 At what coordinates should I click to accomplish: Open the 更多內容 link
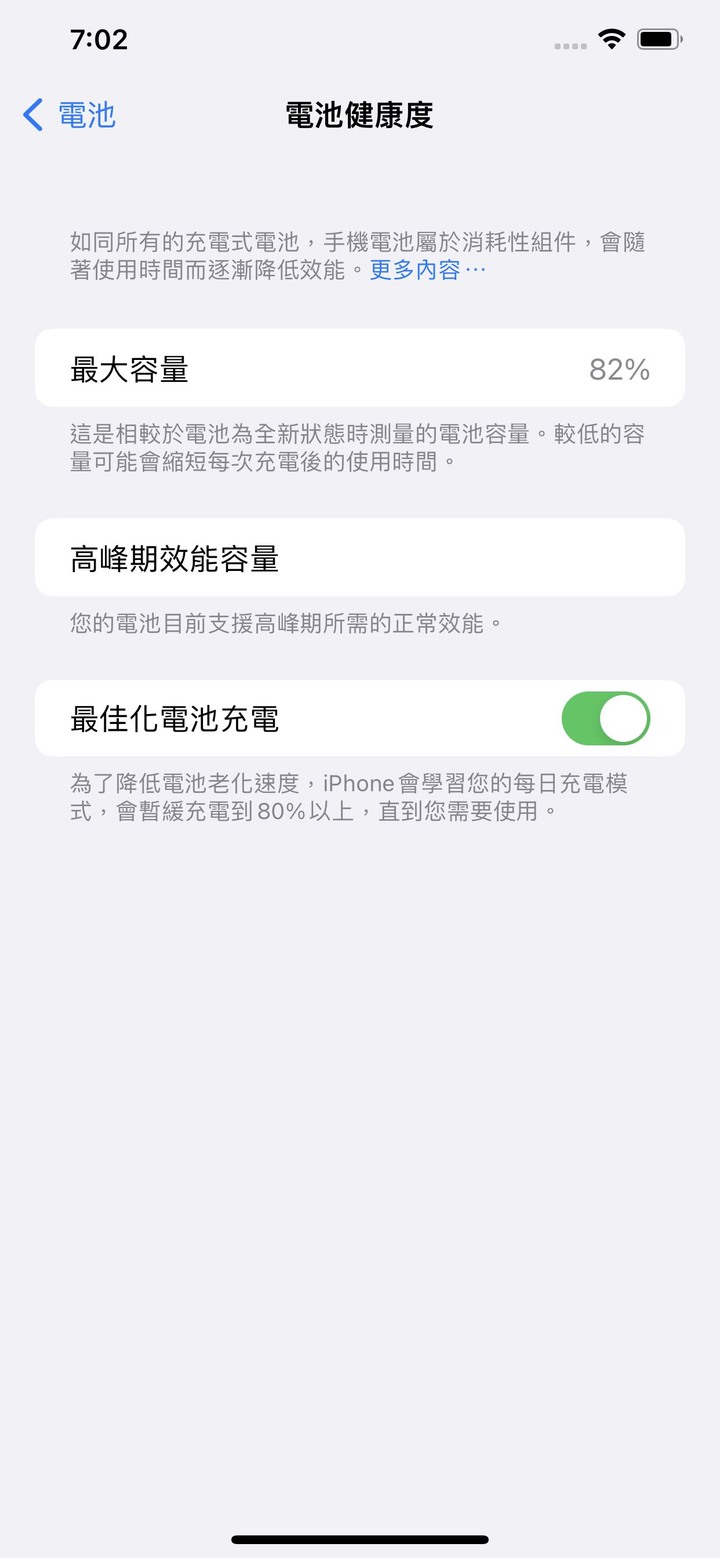(x=427, y=270)
